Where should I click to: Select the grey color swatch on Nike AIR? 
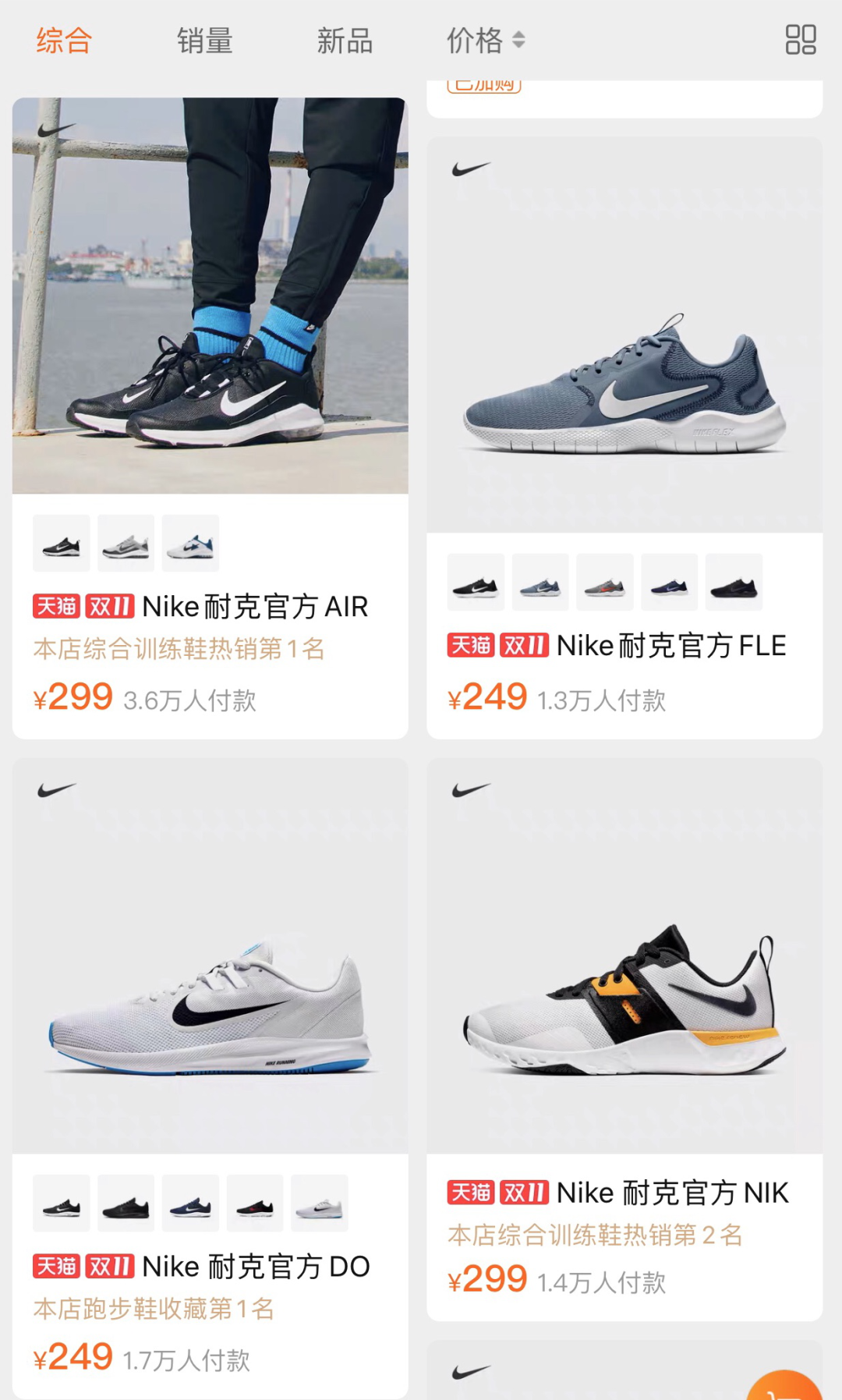[126, 544]
